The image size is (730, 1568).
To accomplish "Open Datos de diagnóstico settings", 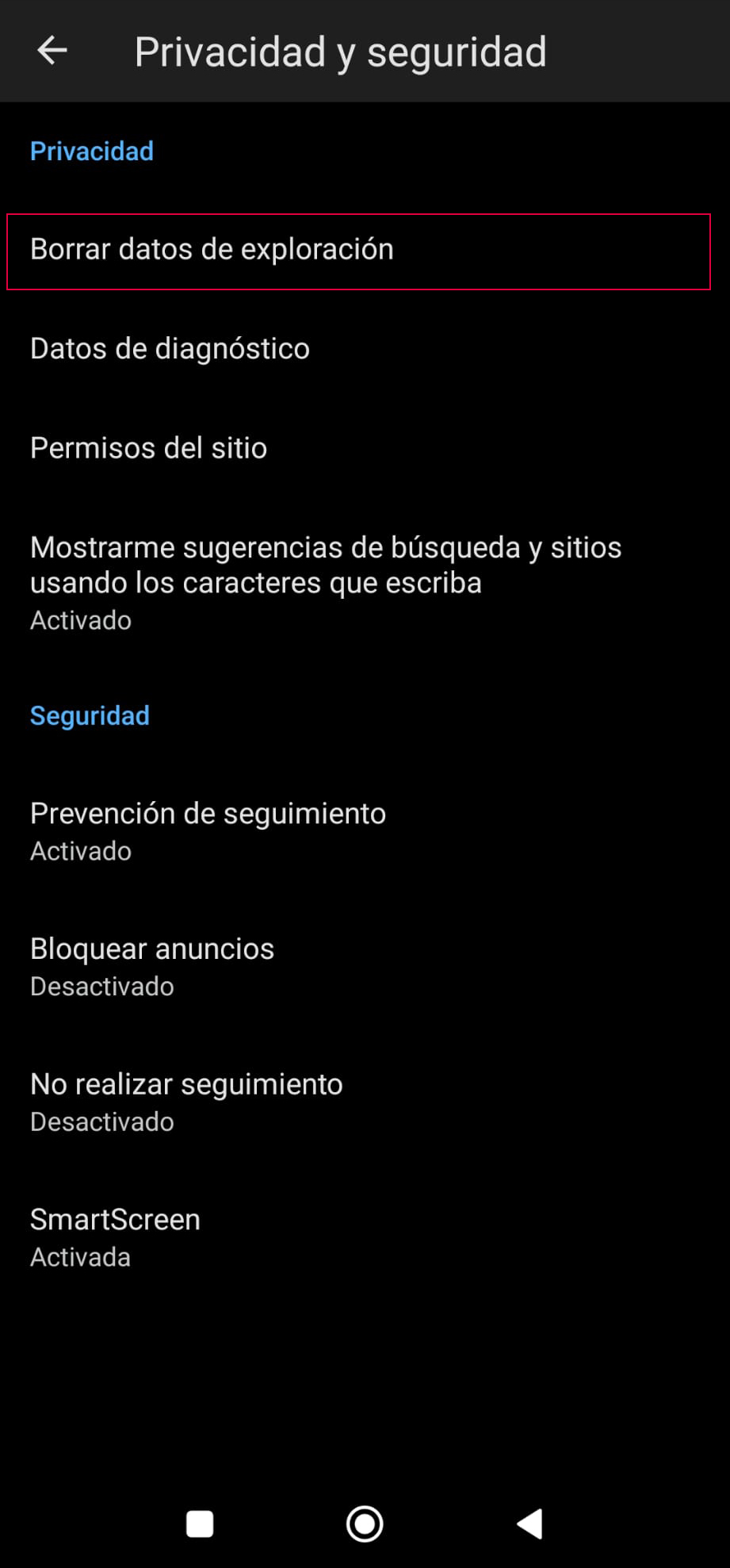I will click(x=170, y=349).
